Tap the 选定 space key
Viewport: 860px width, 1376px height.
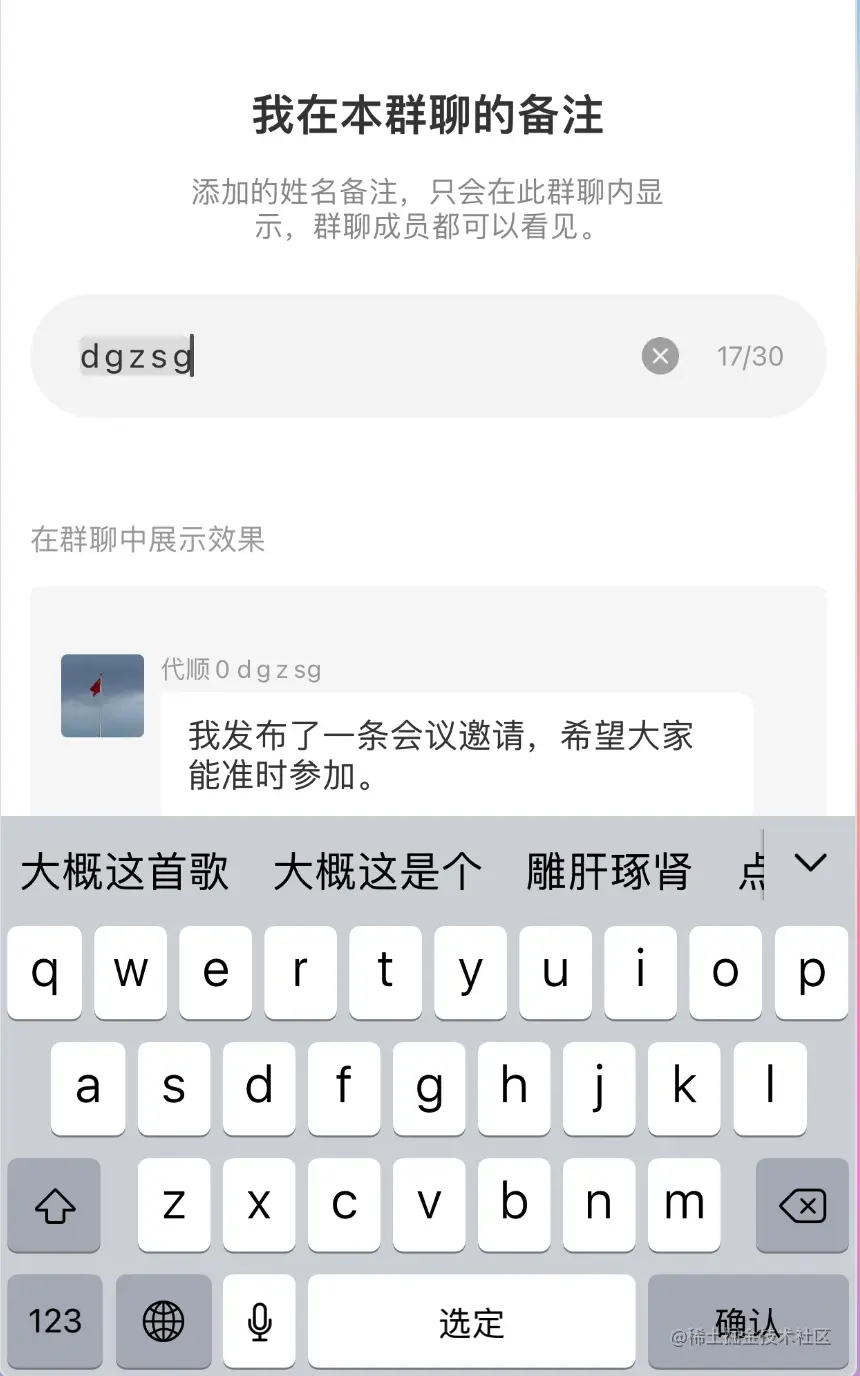tap(471, 1321)
